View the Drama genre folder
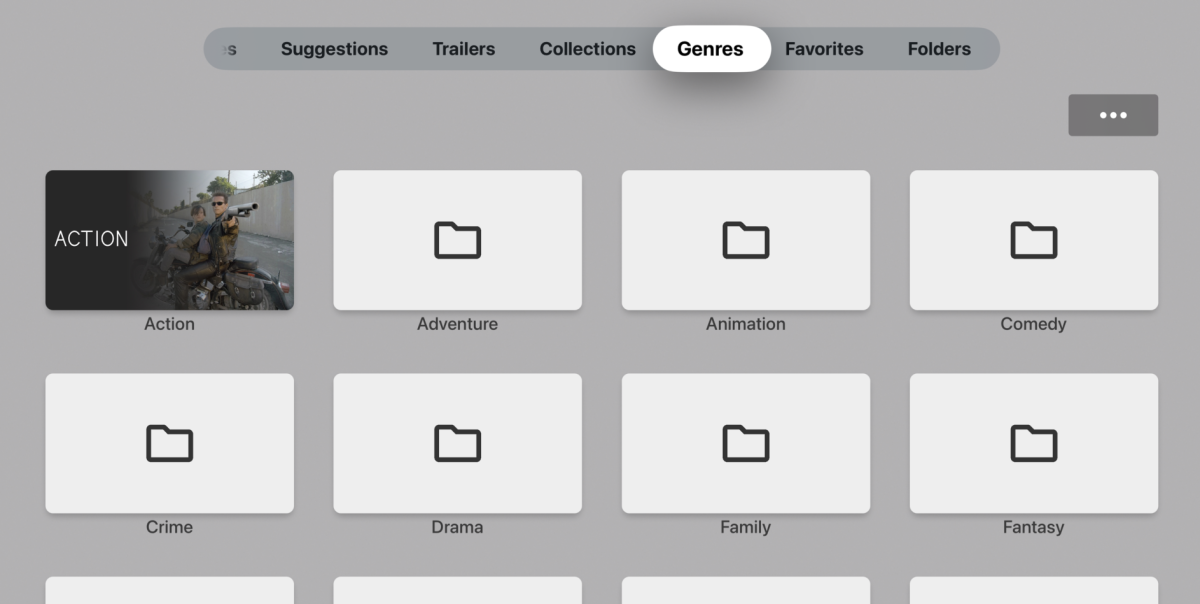 pos(457,443)
